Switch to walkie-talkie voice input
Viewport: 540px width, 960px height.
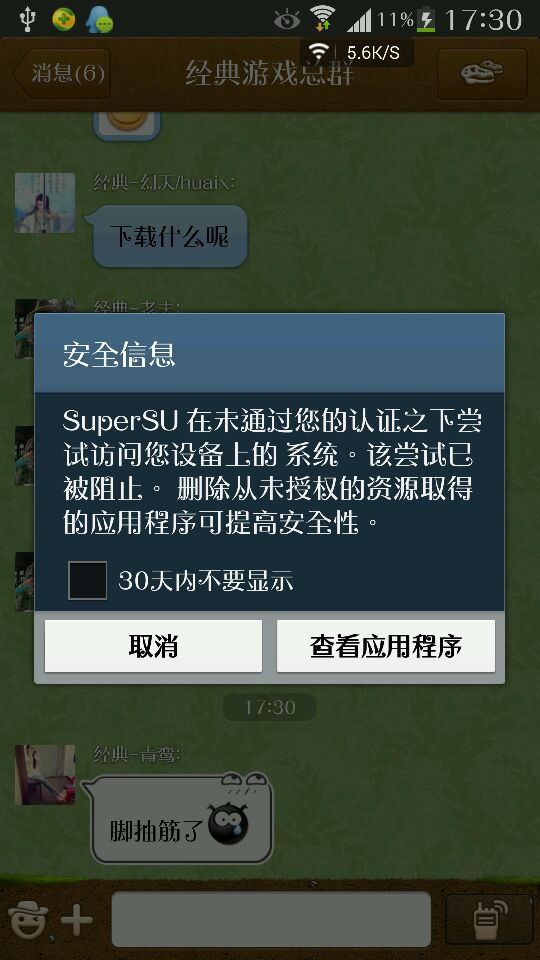489,919
